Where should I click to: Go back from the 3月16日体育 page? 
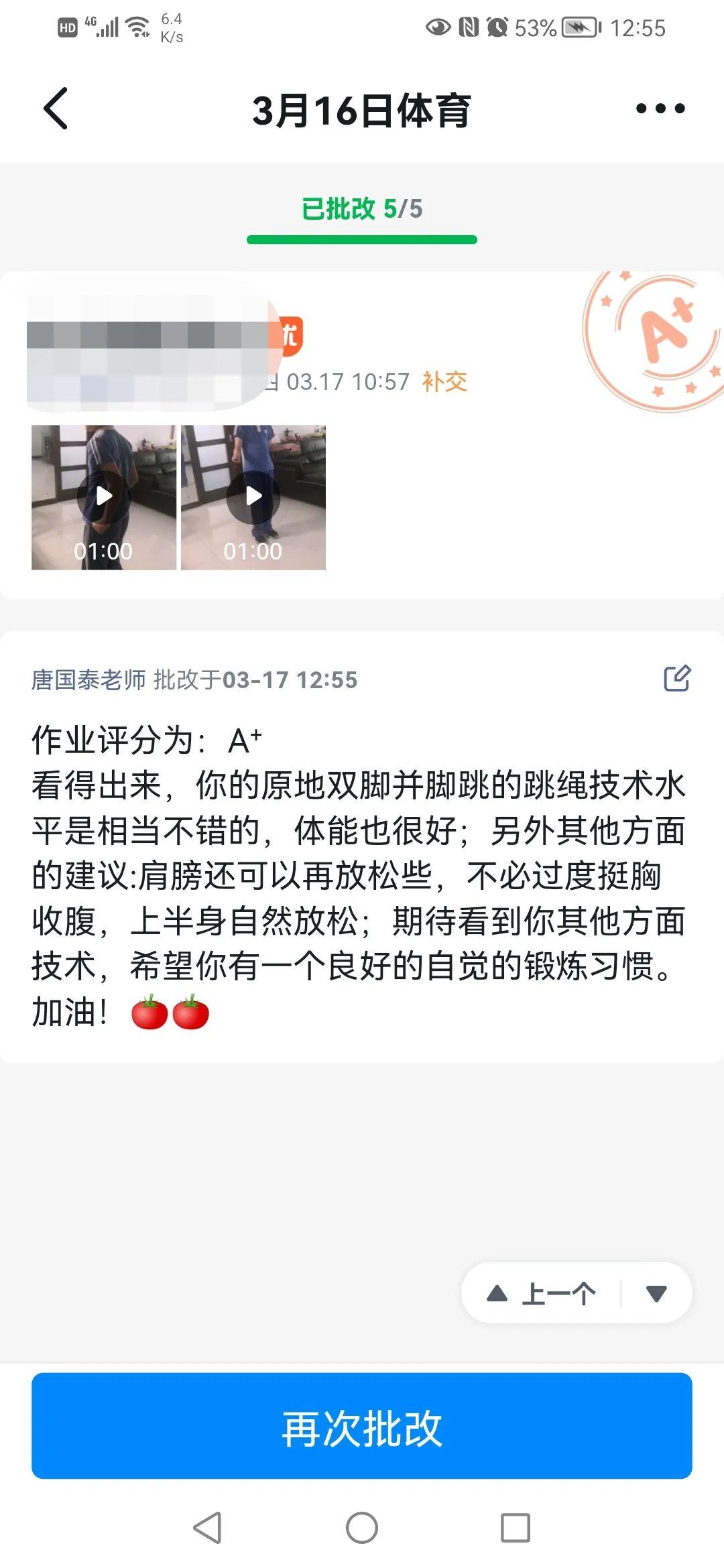[x=56, y=109]
